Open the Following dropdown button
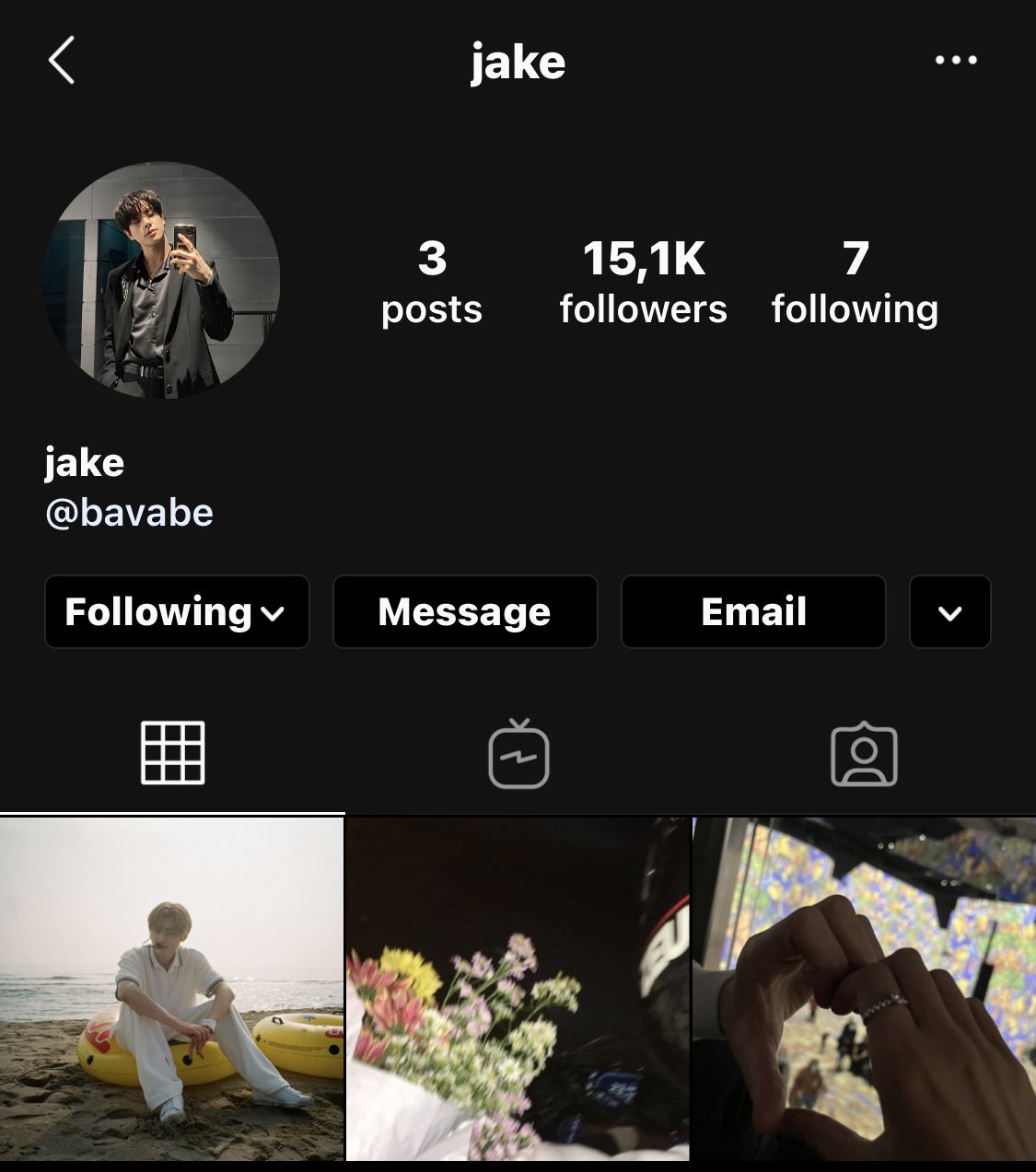The image size is (1036, 1172). [177, 612]
